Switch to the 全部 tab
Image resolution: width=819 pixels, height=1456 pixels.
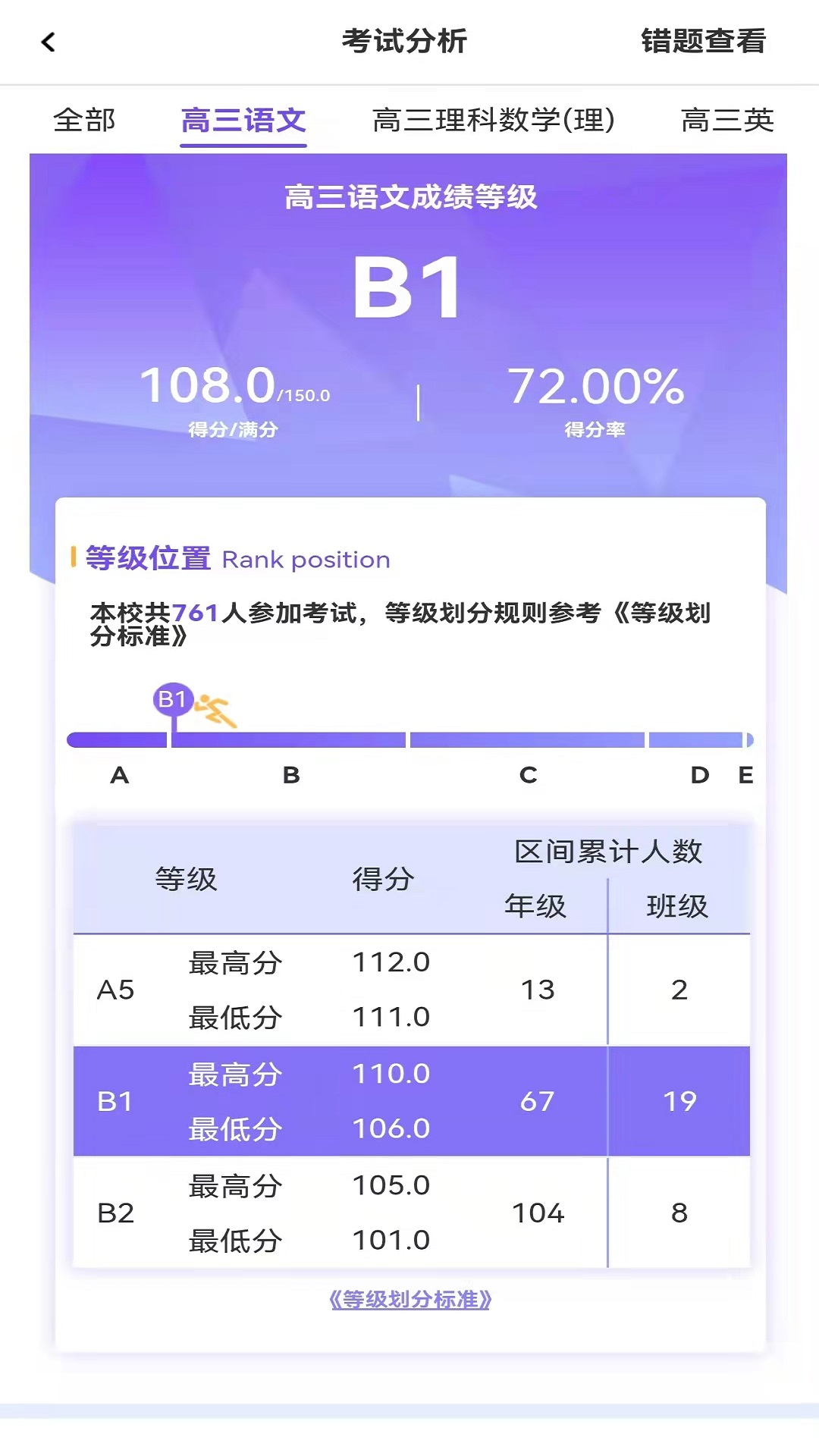(x=83, y=119)
